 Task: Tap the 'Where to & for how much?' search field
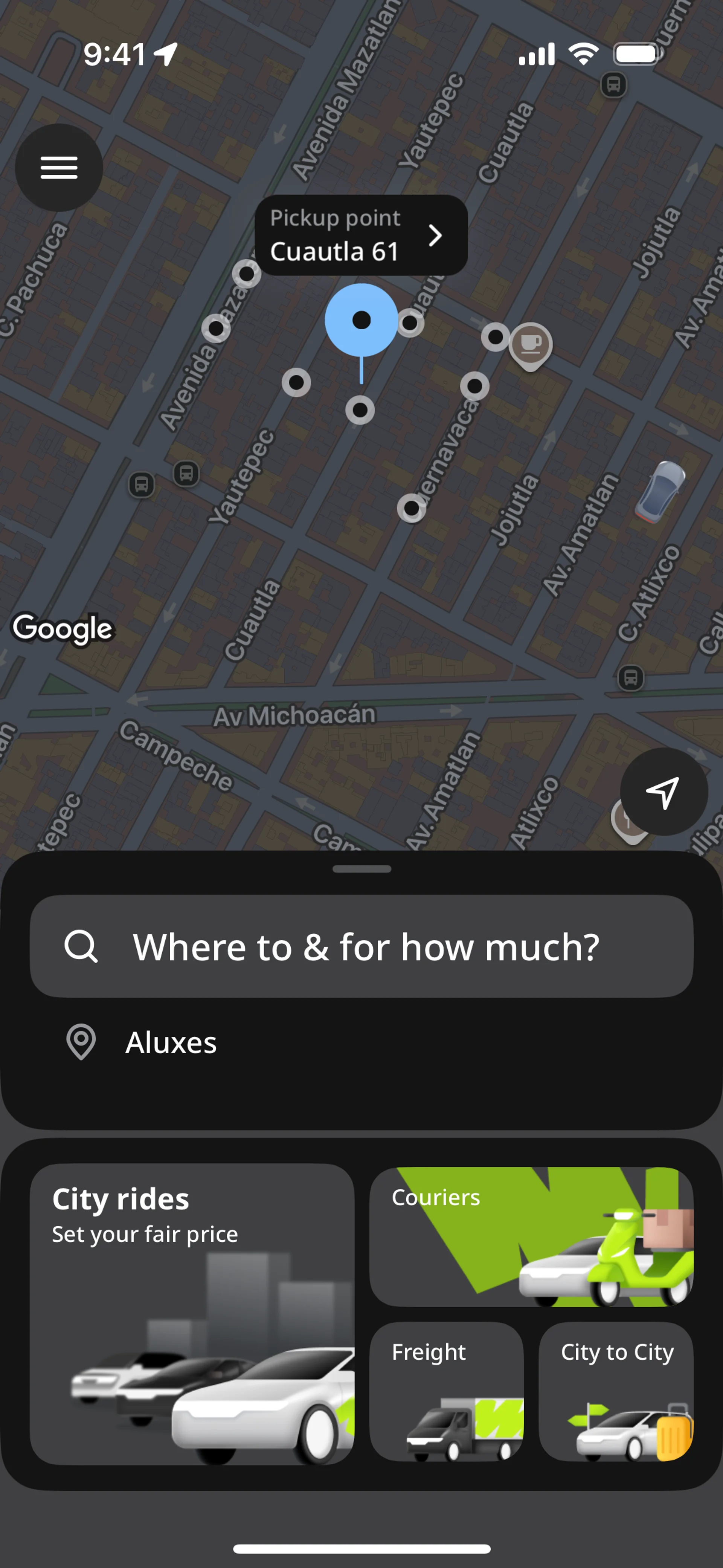(x=361, y=946)
